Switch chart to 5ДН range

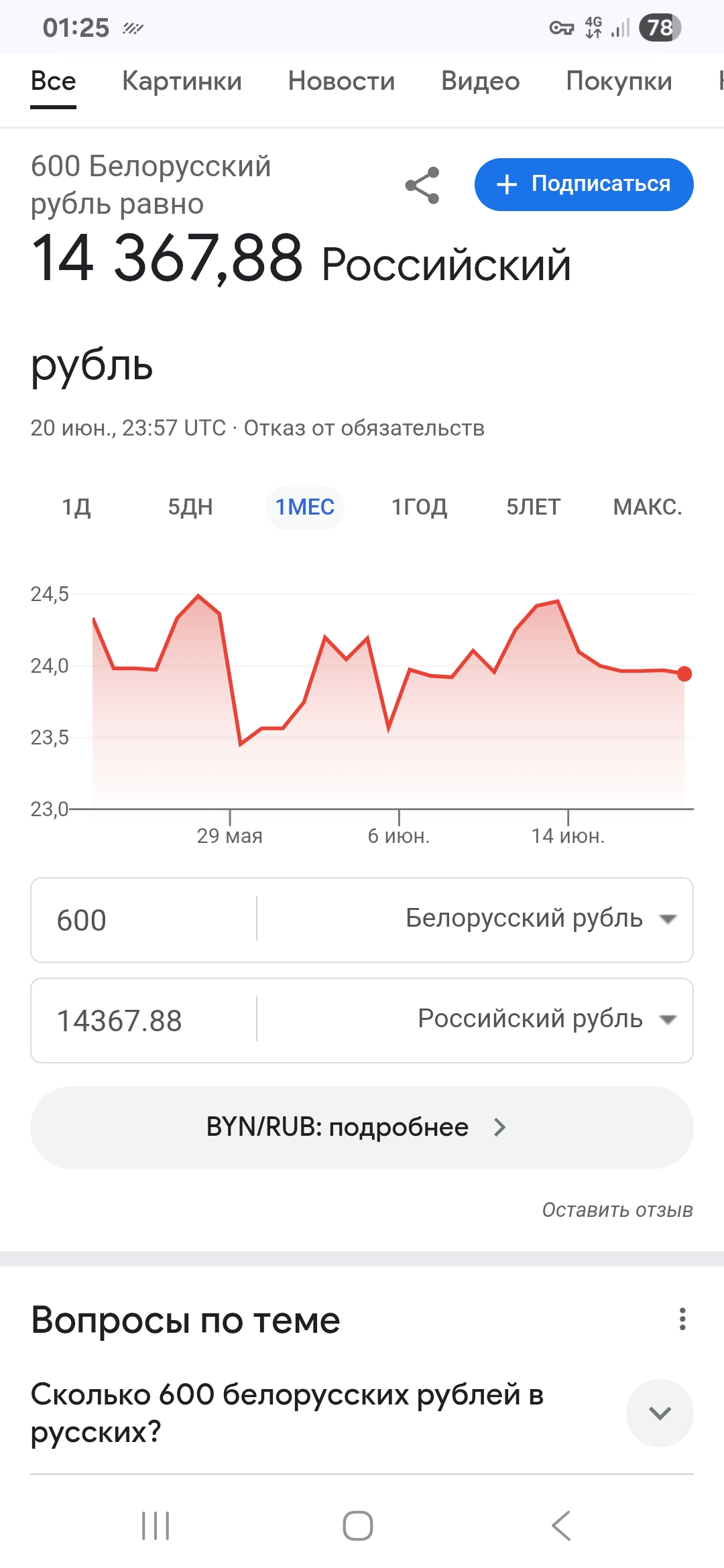(x=190, y=507)
